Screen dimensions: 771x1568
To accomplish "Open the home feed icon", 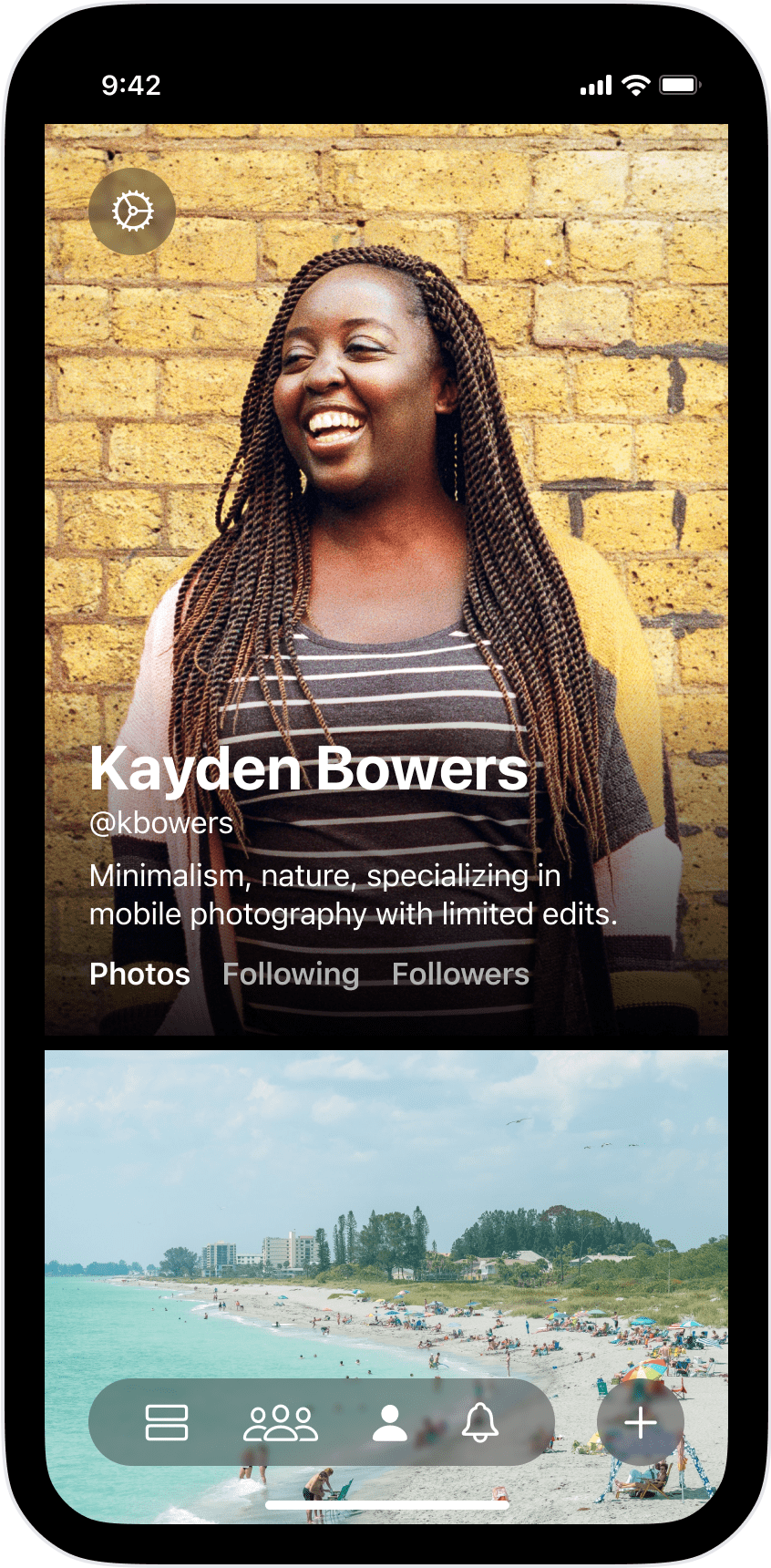I will point(164,1423).
